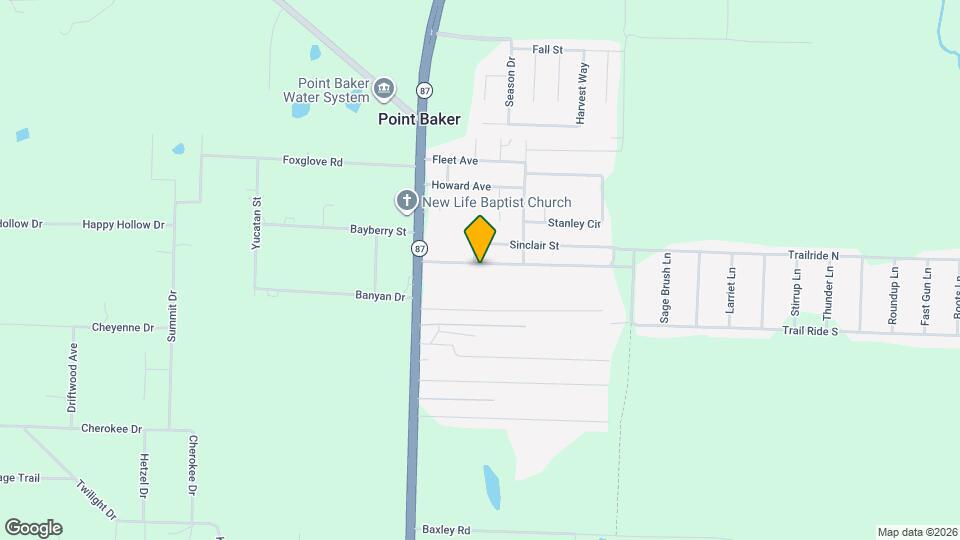This screenshot has width=960, height=540.
Task: Select the Point Baker Water System place icon
Action: 385,91
